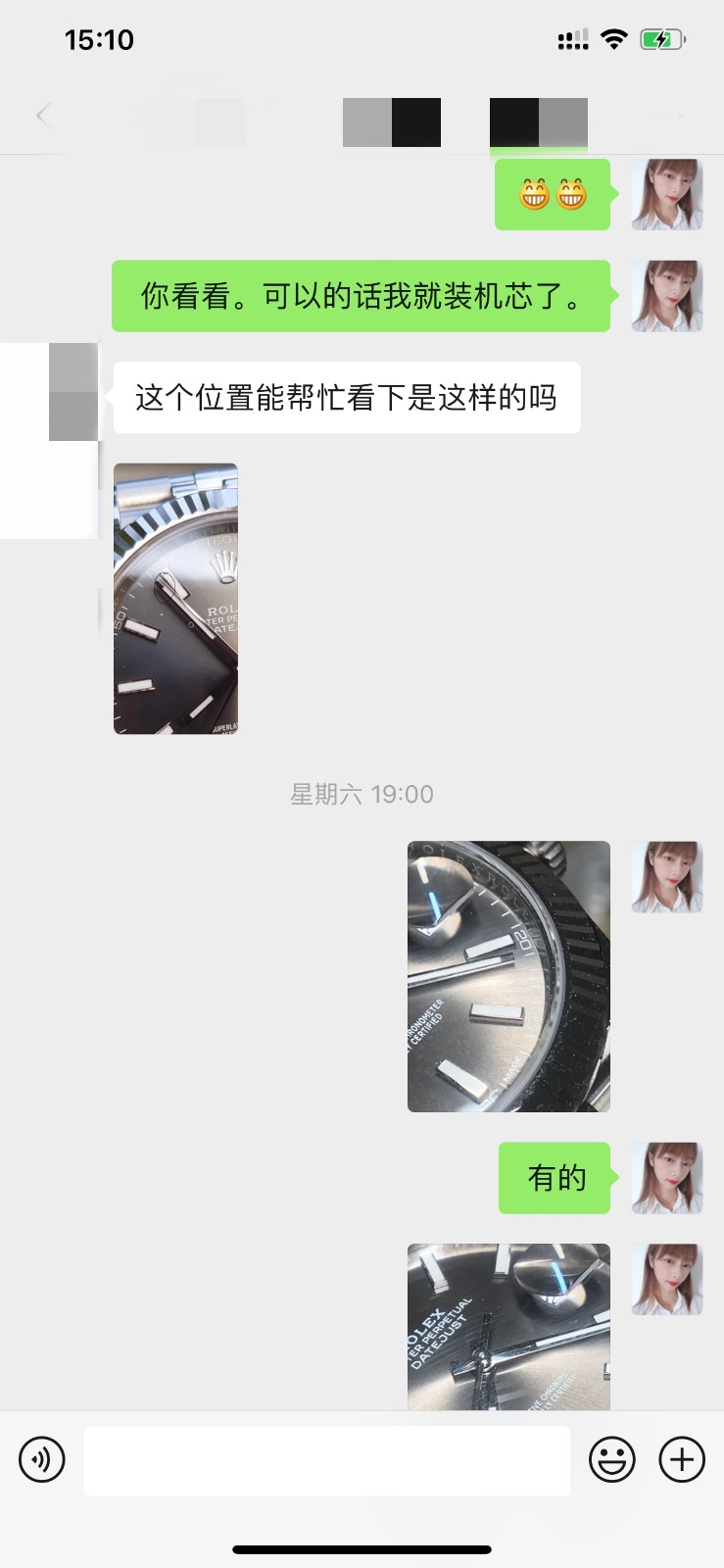View sent watch photo under 星期六 19:00
The image size is (724, 1568).
point(508,976)
